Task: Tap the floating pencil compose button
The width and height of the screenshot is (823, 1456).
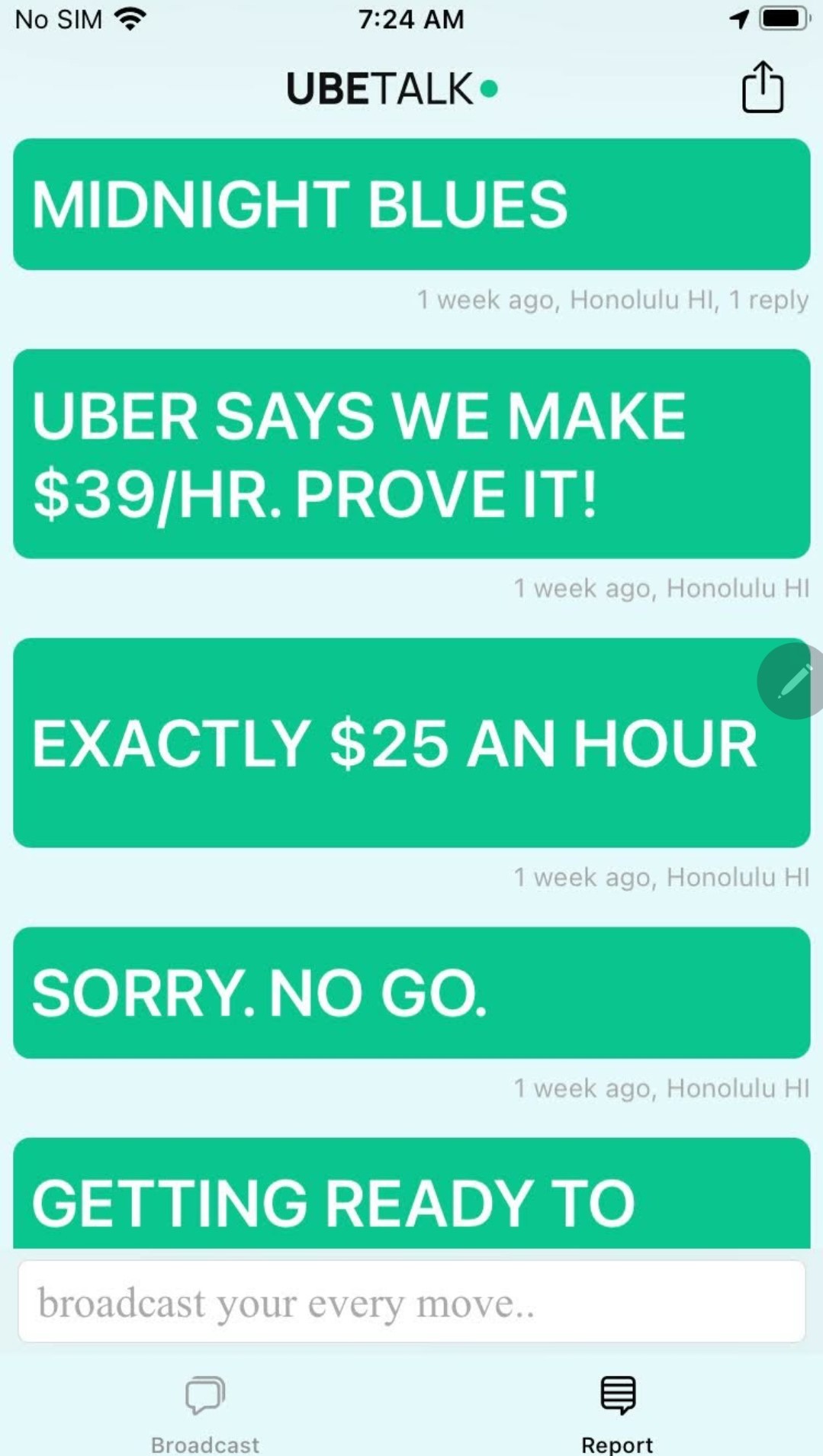Action: (x=793, y=680)
